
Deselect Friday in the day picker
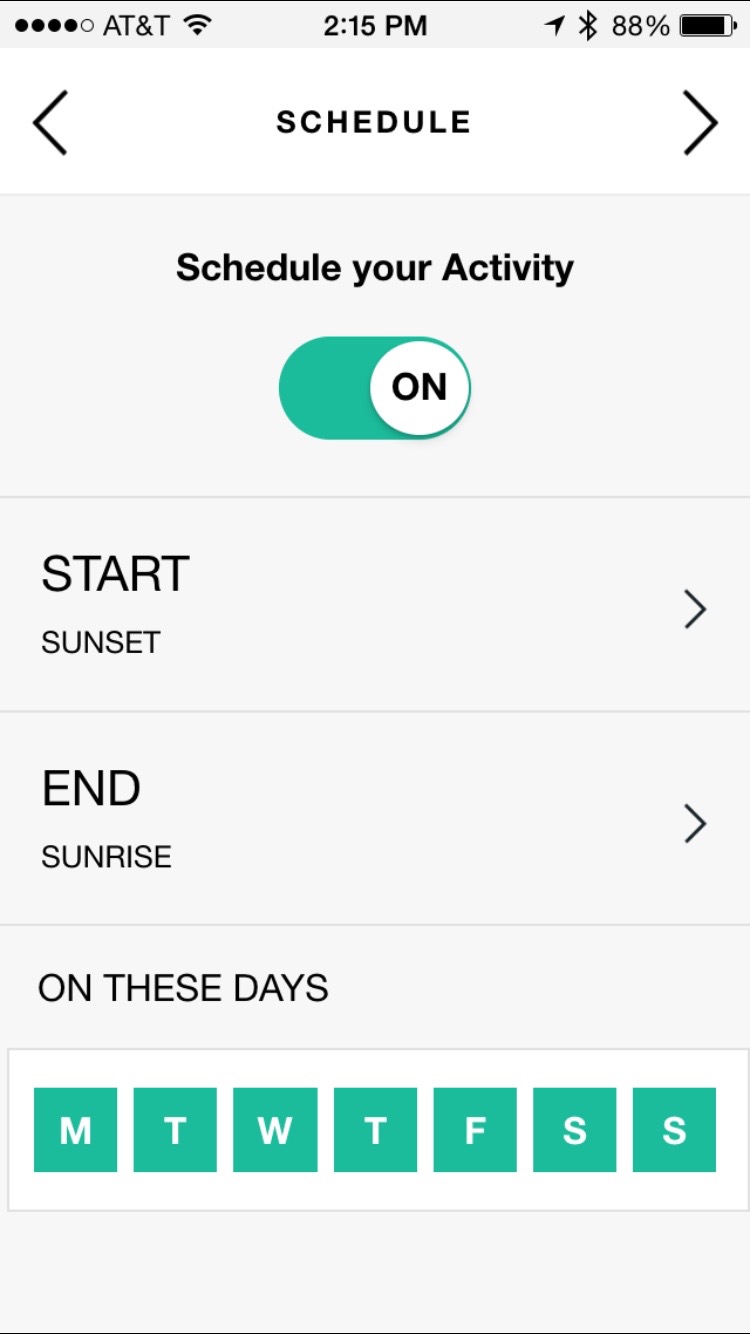coord(475,1130)
